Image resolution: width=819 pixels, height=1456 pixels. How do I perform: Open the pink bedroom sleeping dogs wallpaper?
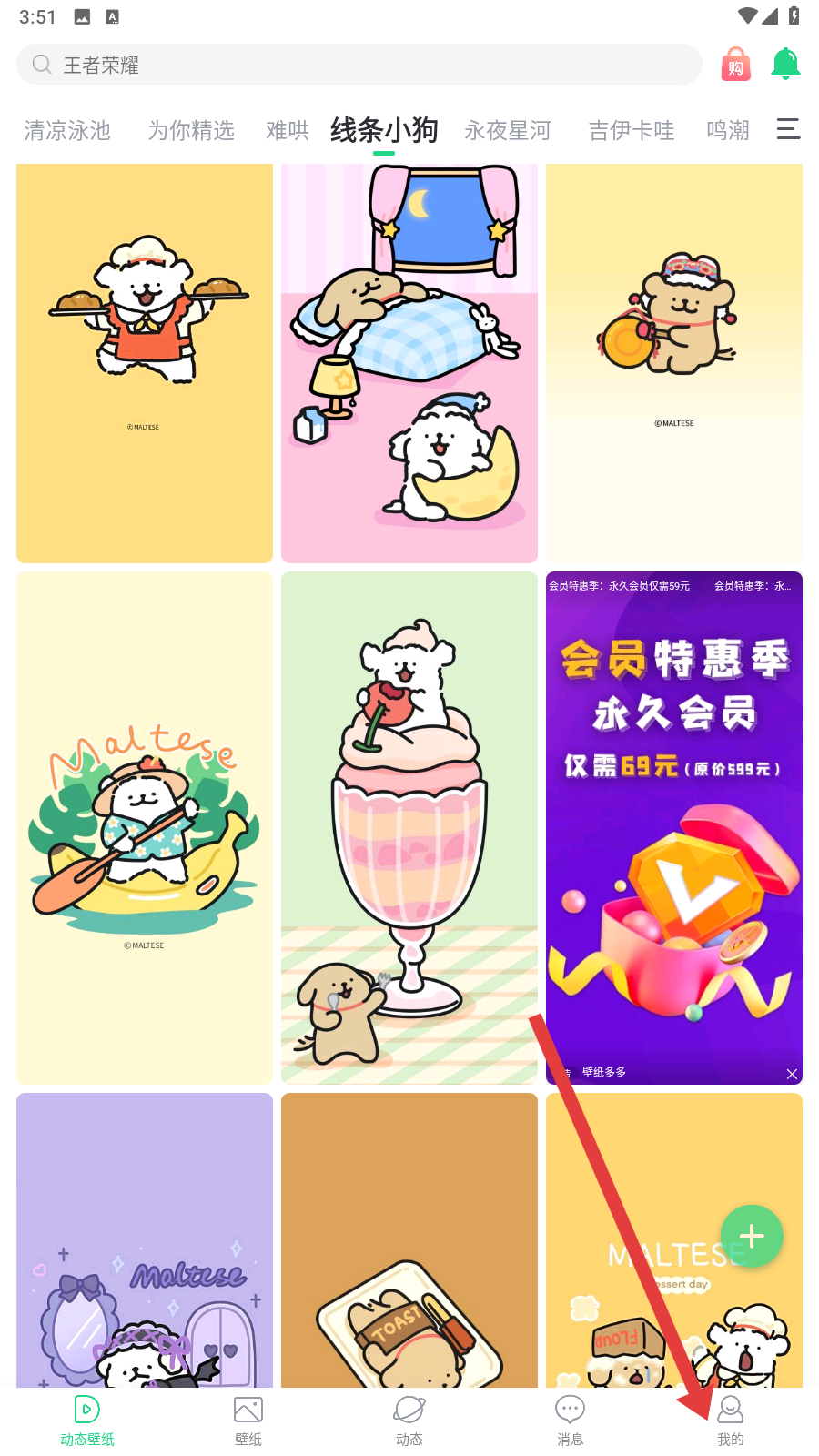(x=409, y=363)
